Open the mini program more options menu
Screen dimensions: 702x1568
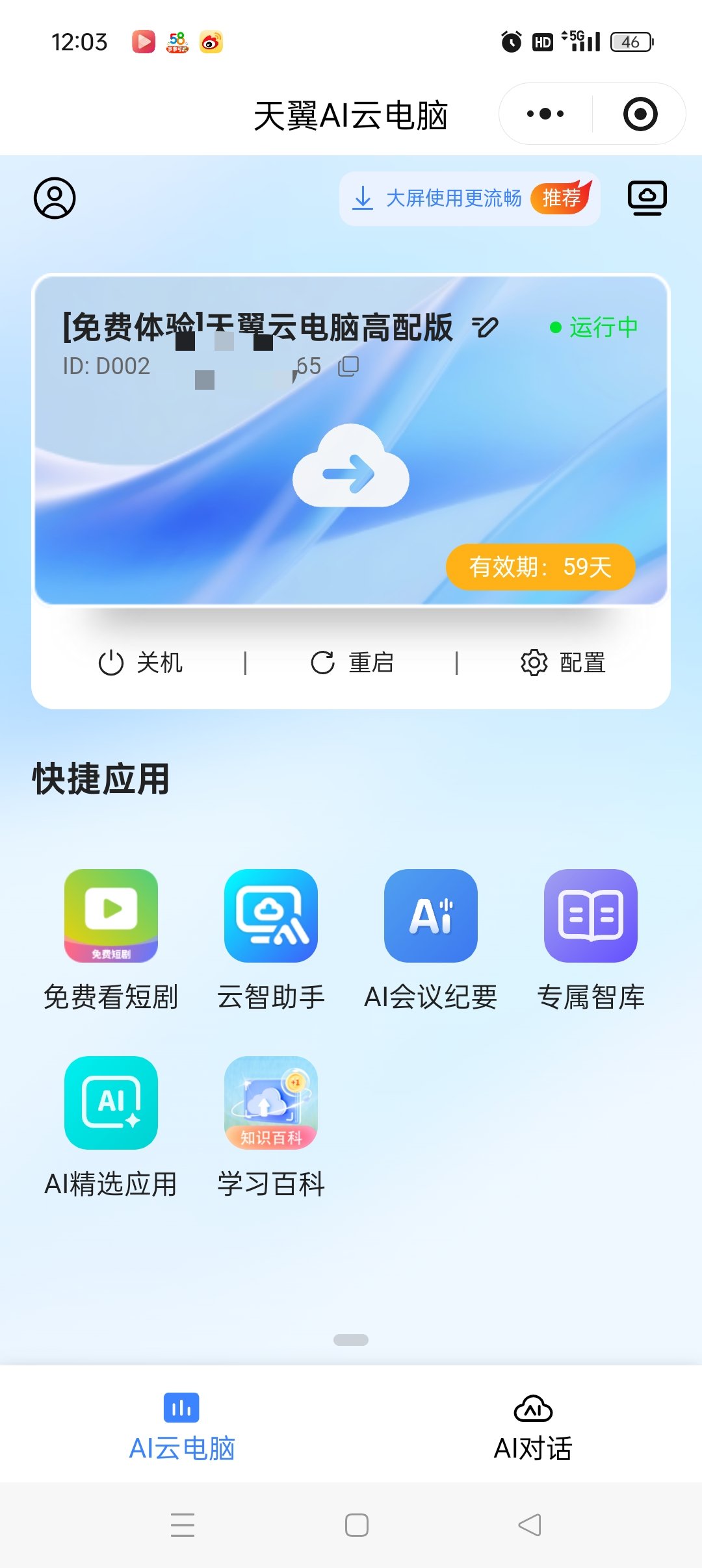(545, 114)
